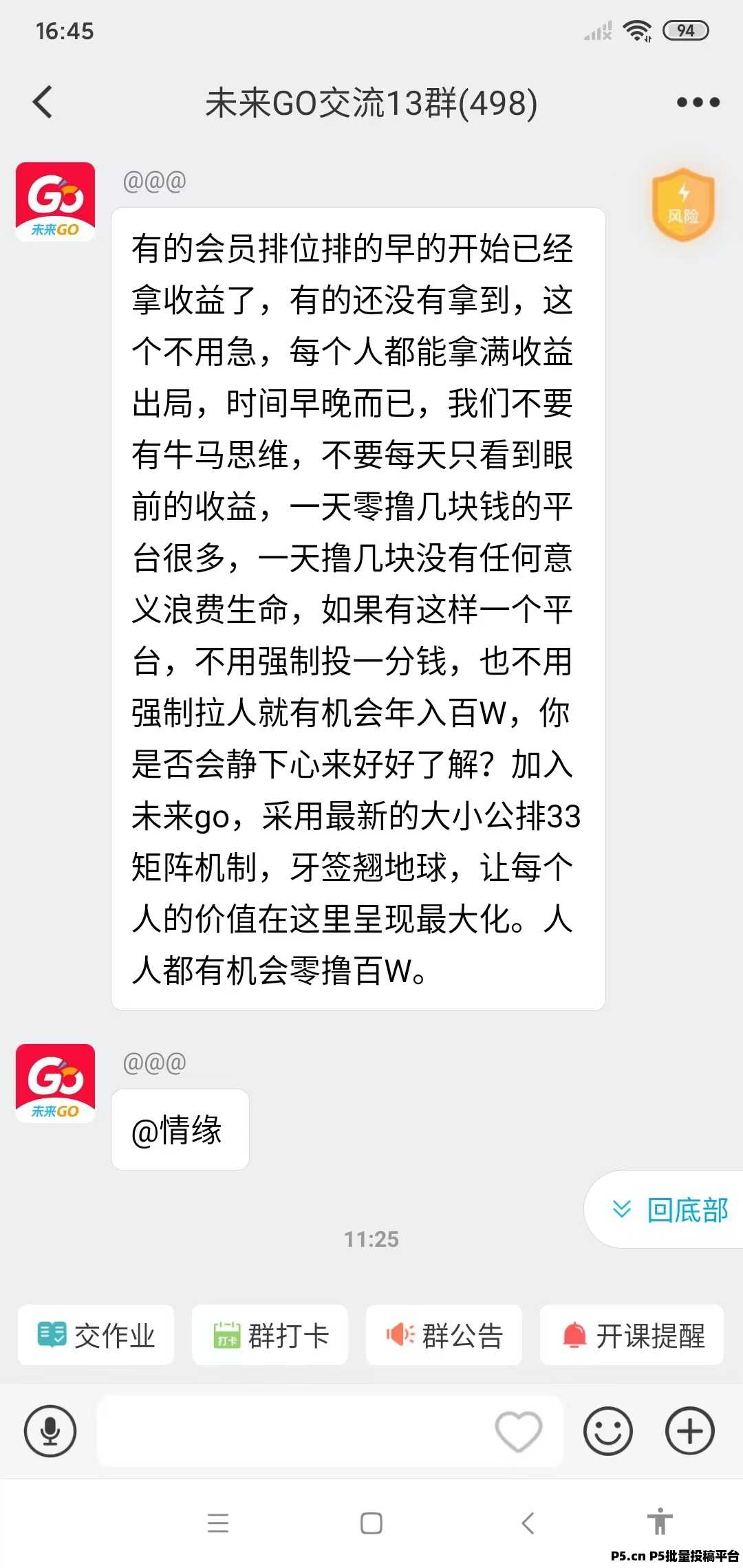
Task: Tap the back arrow to exit the chat
Action: [43, 101]
